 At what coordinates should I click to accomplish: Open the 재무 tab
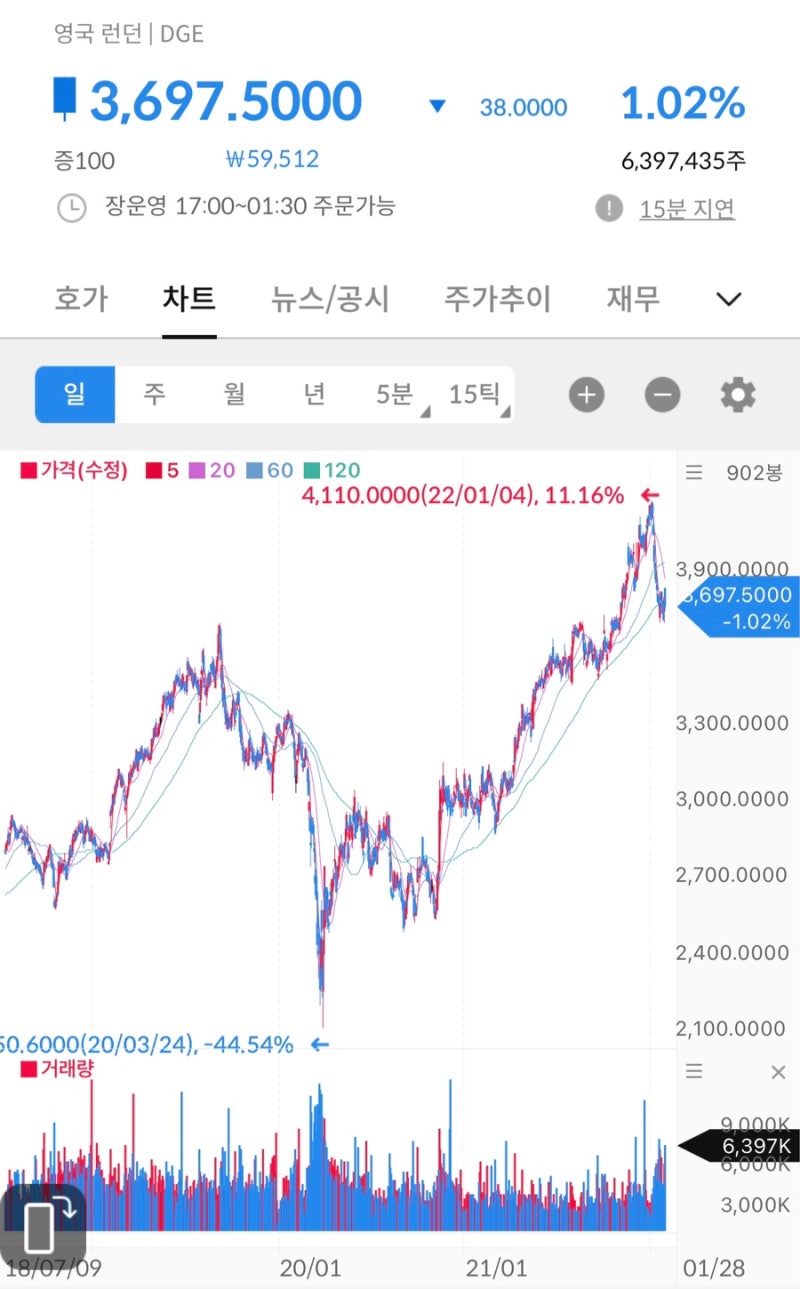633,298
